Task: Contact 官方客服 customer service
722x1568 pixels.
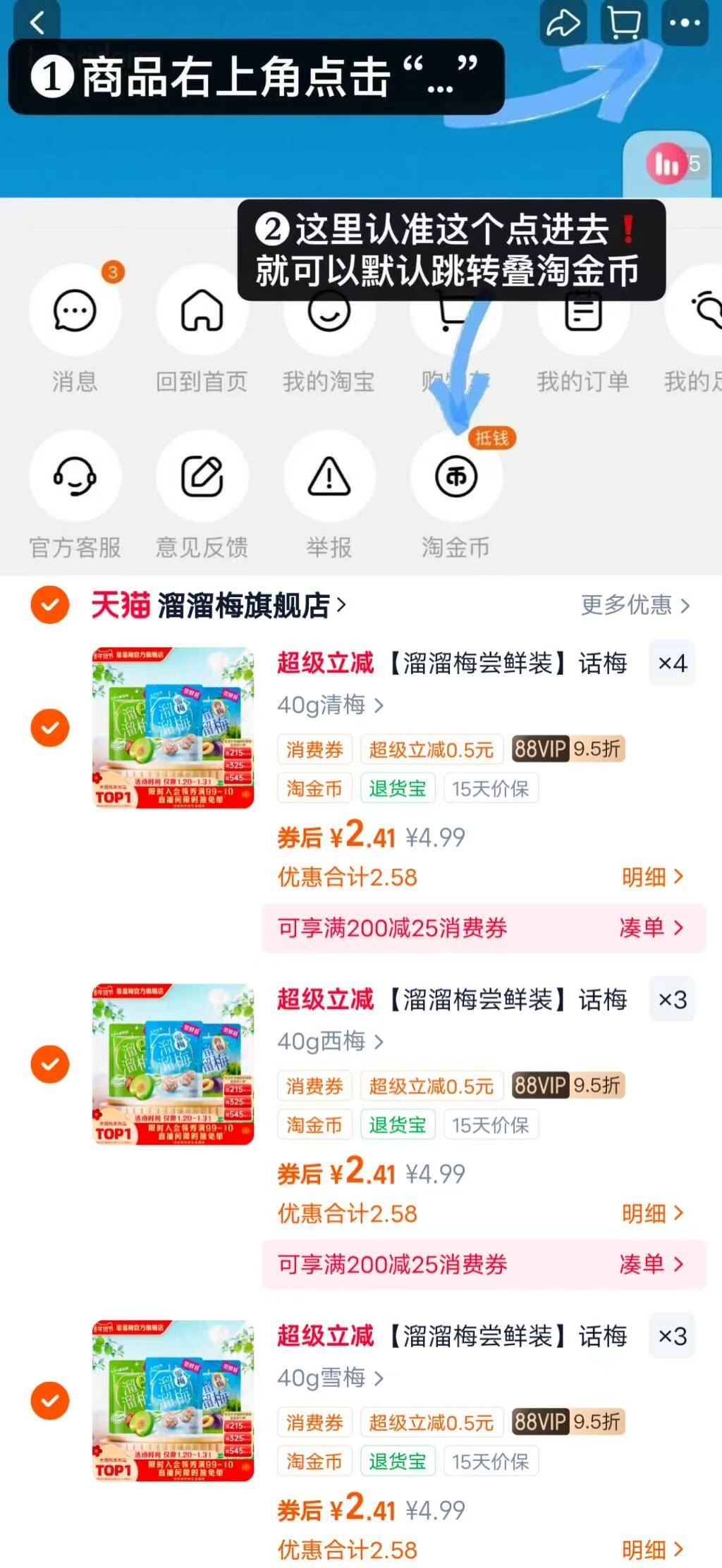Action: pyautogui.click(x=74, y=476)
